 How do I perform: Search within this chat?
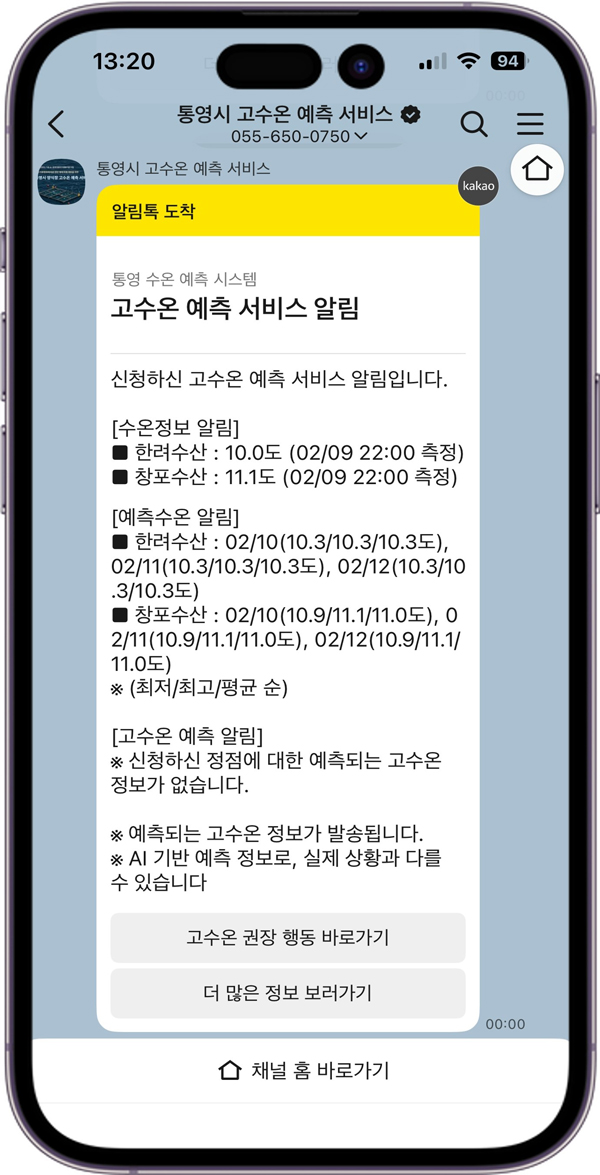pos(474,124)
